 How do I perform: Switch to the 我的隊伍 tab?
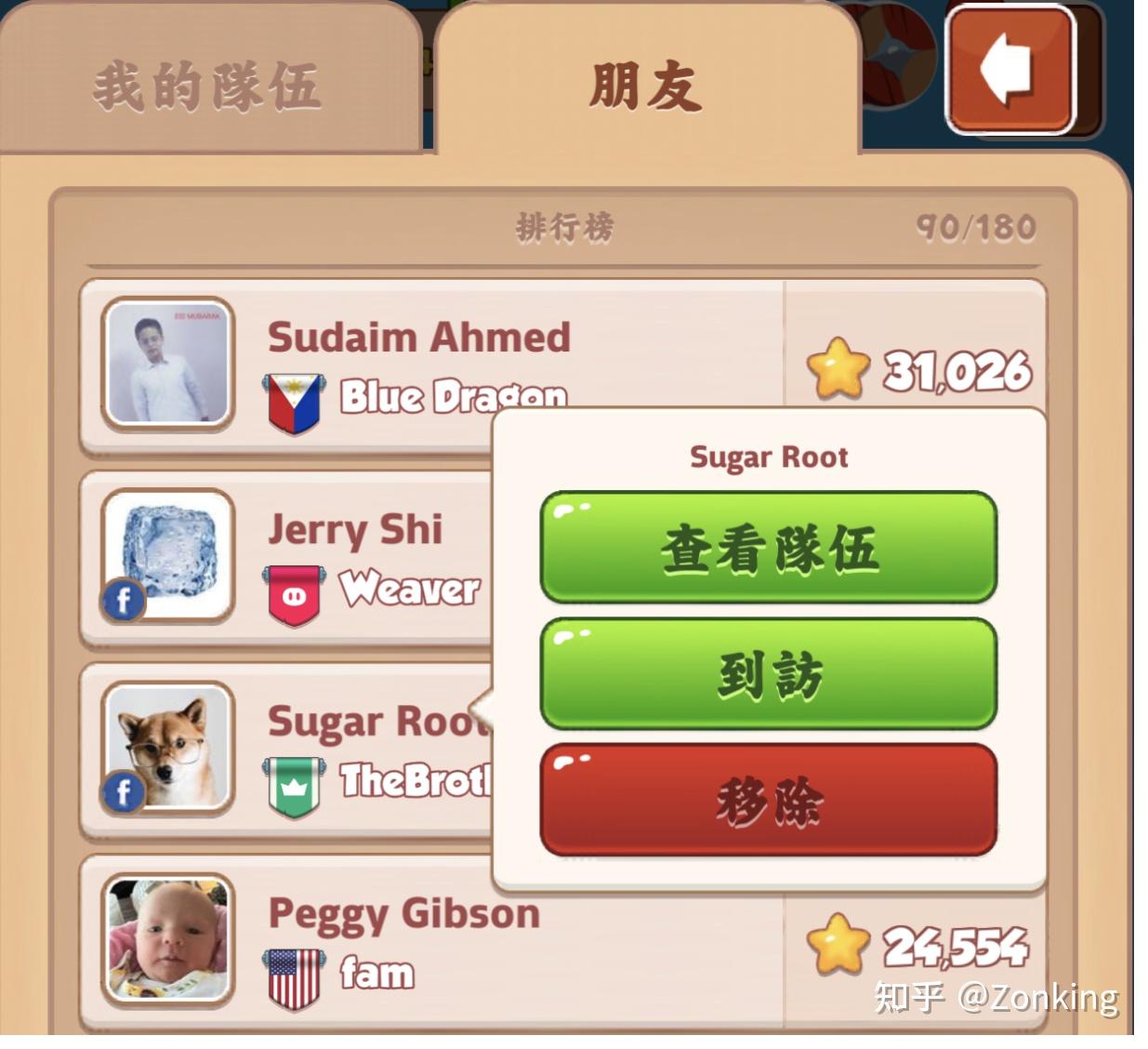click(208, 86)
